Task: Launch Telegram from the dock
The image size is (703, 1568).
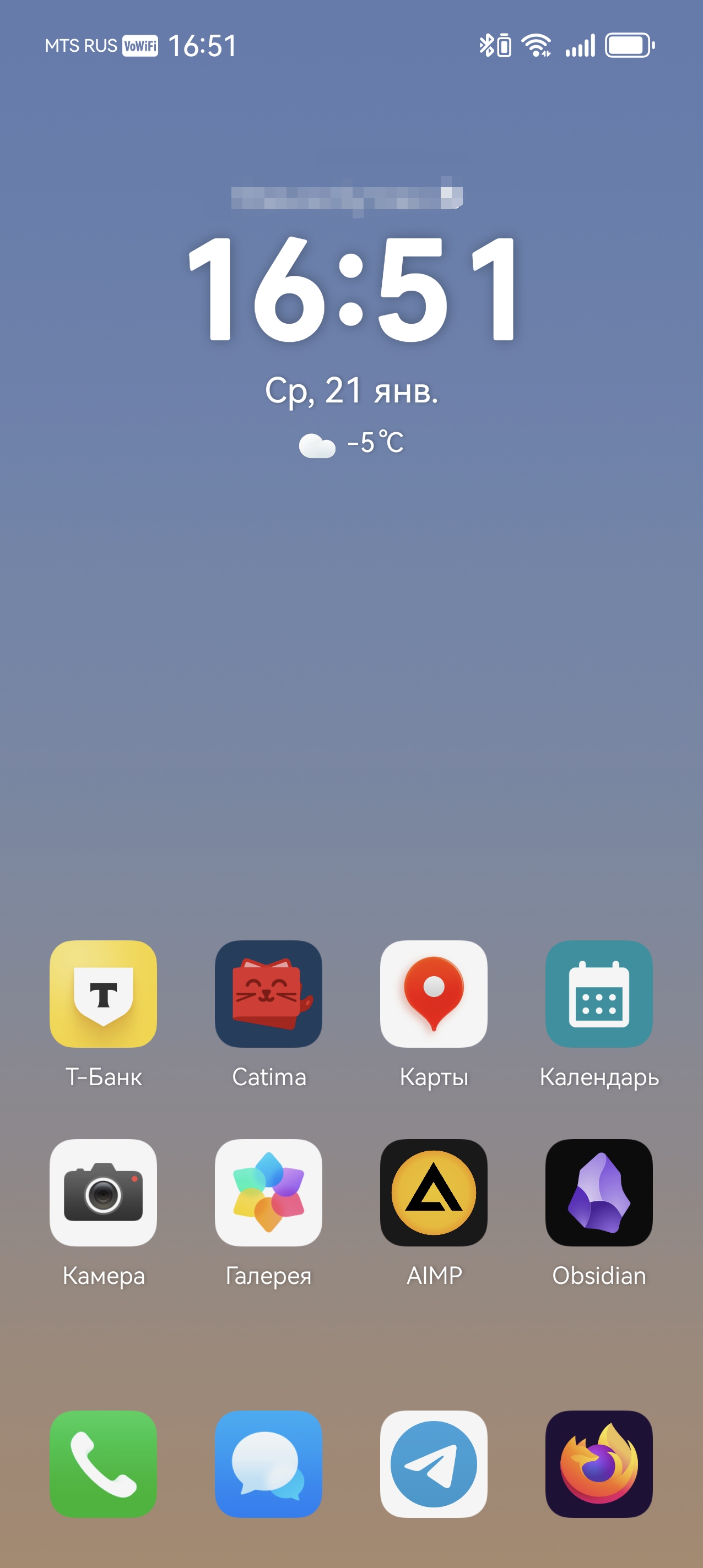Action: coord(433,1463)
